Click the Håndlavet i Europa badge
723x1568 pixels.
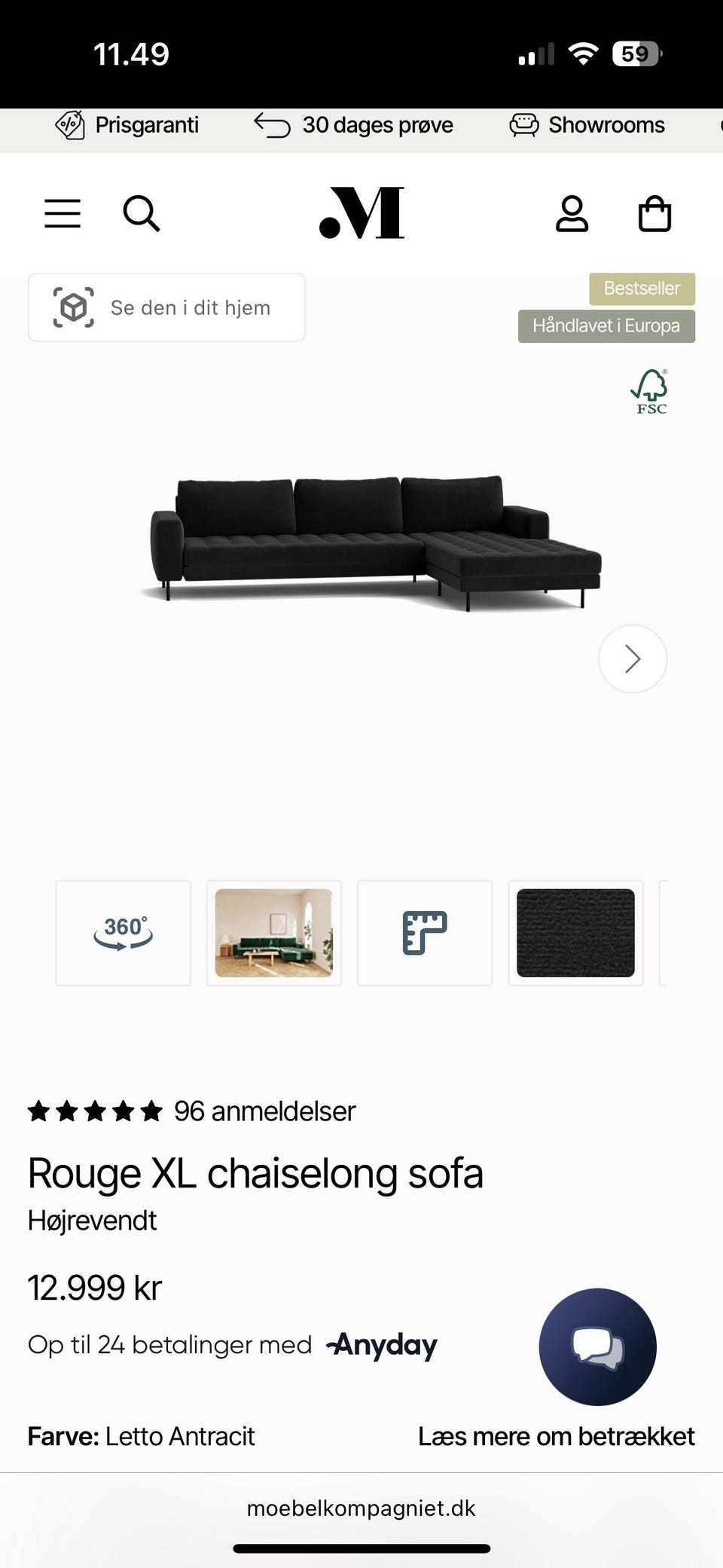pyautogui.click(x=606, y=326)
